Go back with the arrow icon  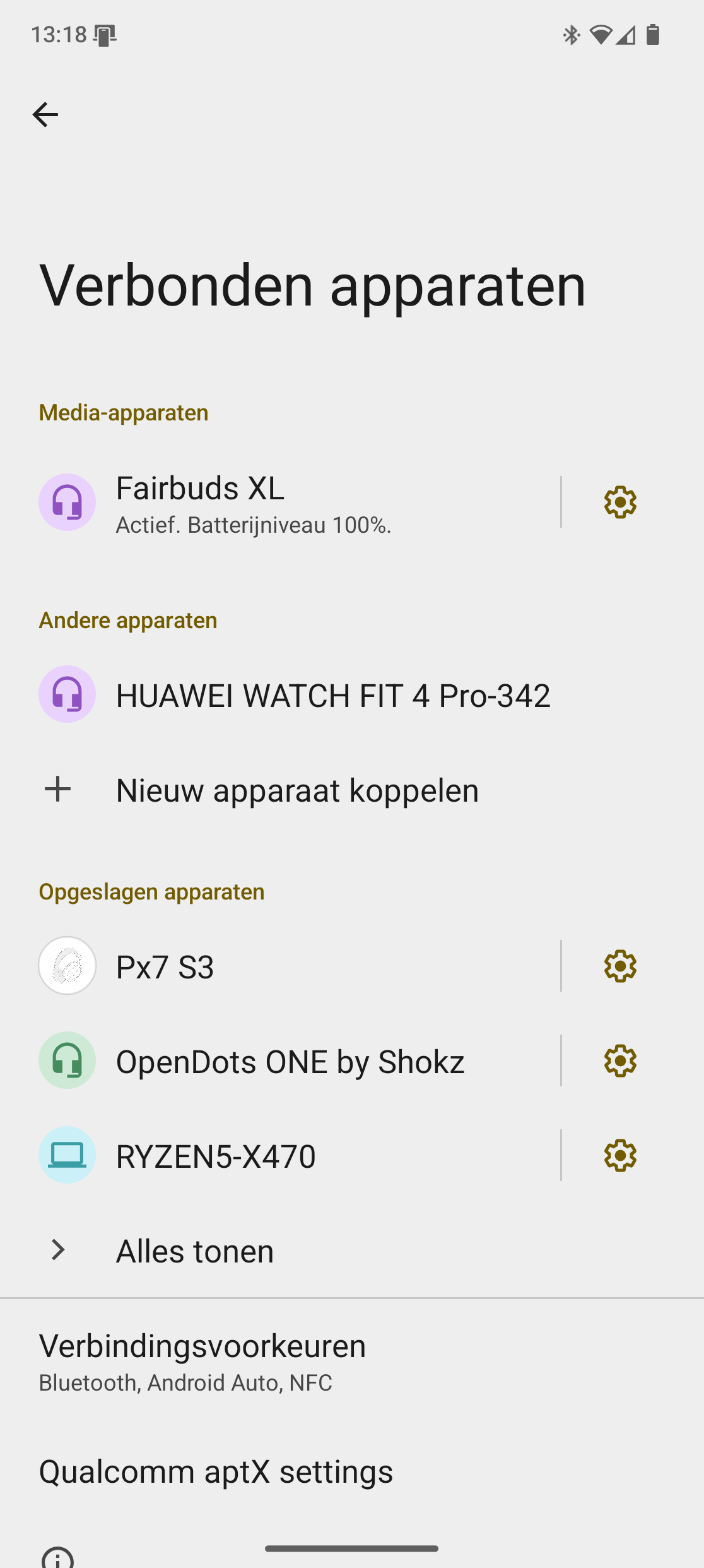(x=45, y=114)
